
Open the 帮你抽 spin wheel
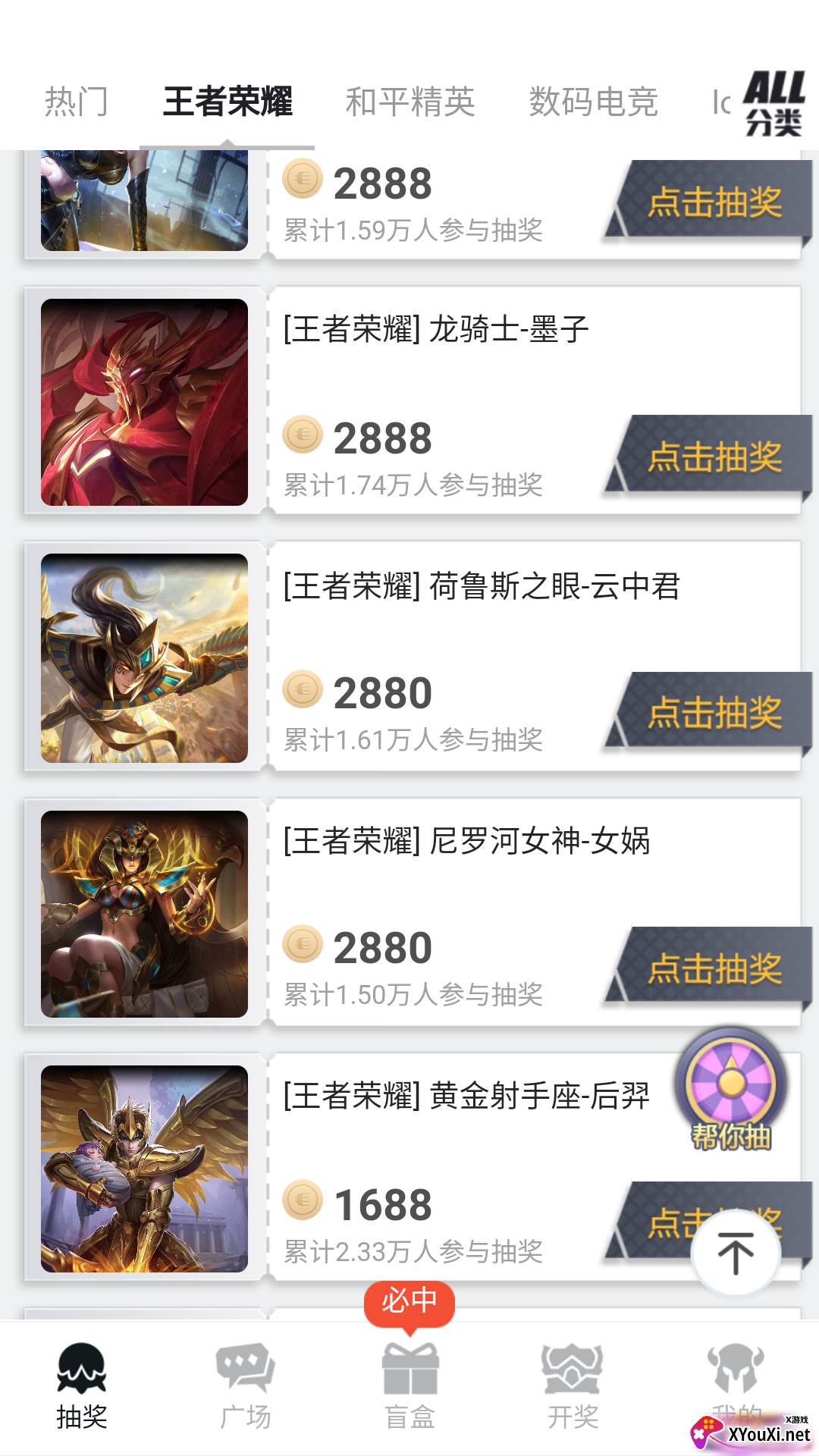tap(731, 1090)
